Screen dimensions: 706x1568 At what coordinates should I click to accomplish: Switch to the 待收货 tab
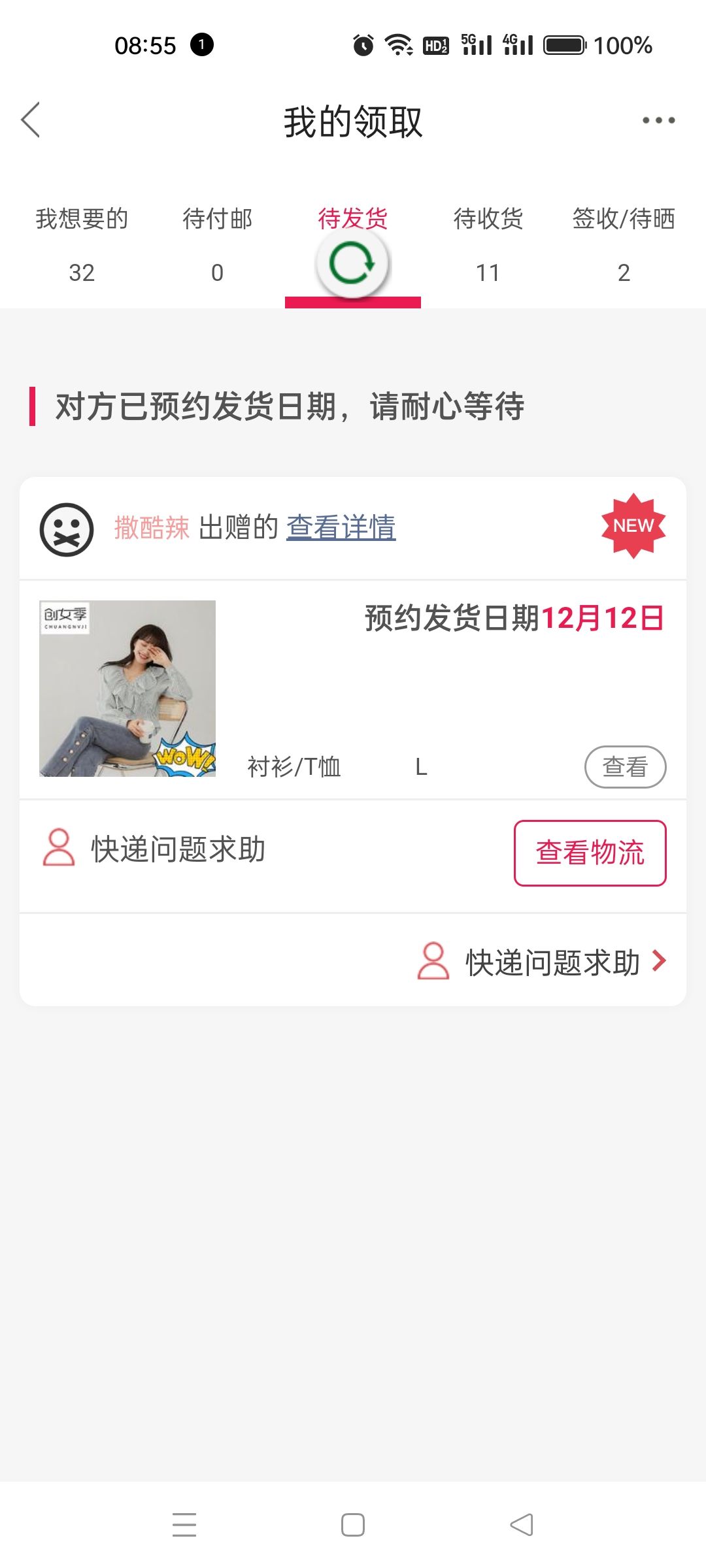click(x=488, y=245)
